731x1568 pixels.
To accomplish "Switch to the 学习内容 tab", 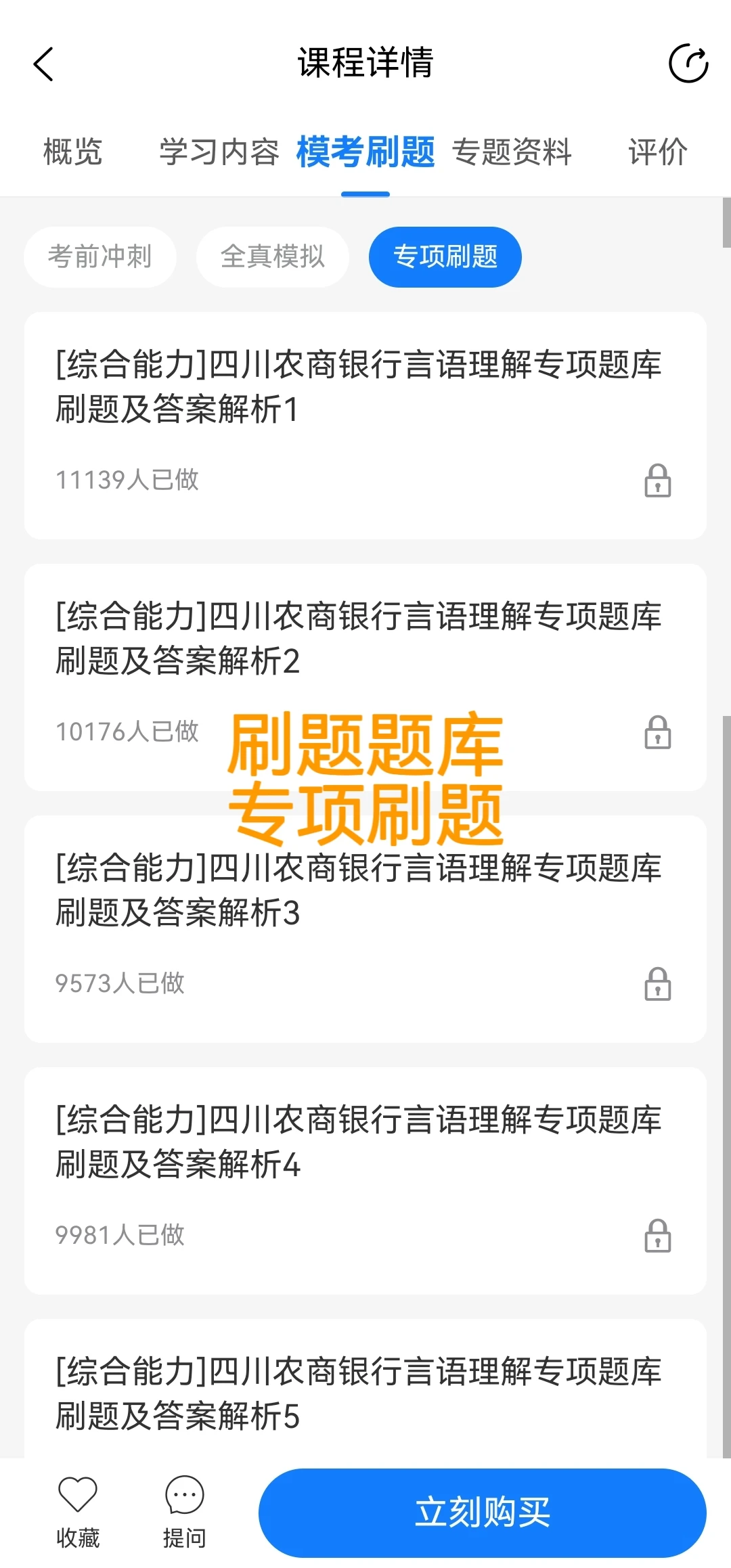I will coord(219,152).
